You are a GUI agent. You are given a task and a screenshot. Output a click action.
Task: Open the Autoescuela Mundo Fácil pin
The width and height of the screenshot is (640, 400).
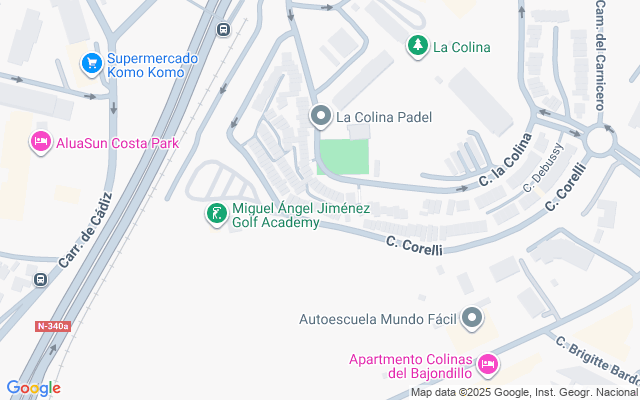coord(472,318)
